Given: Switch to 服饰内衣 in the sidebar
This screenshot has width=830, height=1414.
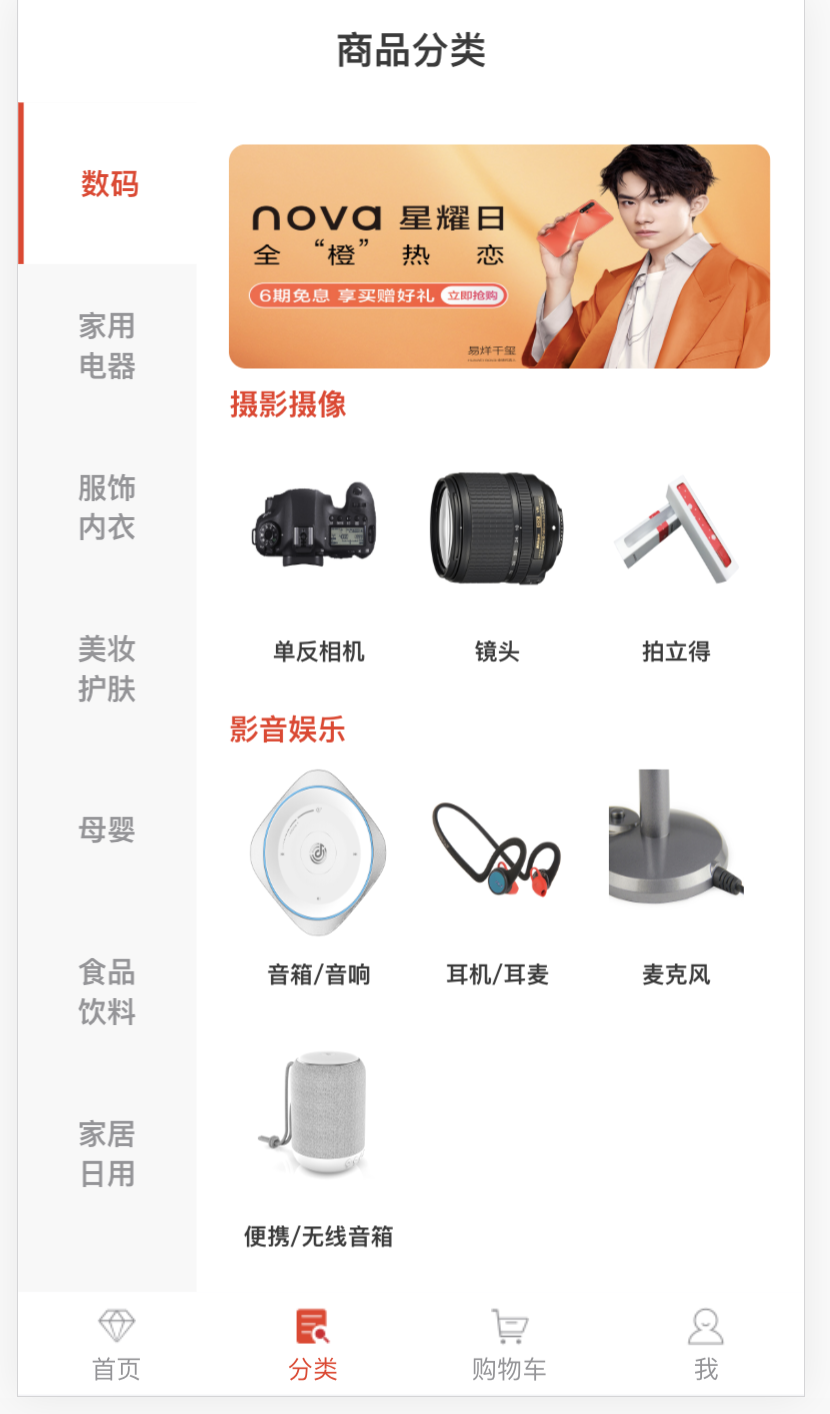Looking at the screenshot, I should [107, 507].
